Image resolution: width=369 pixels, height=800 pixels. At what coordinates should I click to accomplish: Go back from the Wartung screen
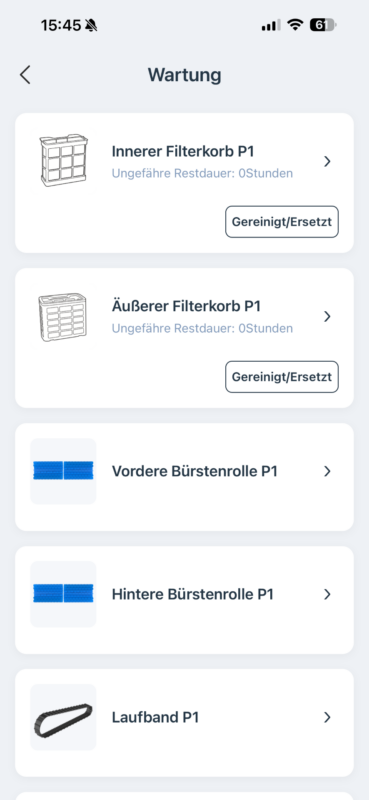(x=25, y=75)
